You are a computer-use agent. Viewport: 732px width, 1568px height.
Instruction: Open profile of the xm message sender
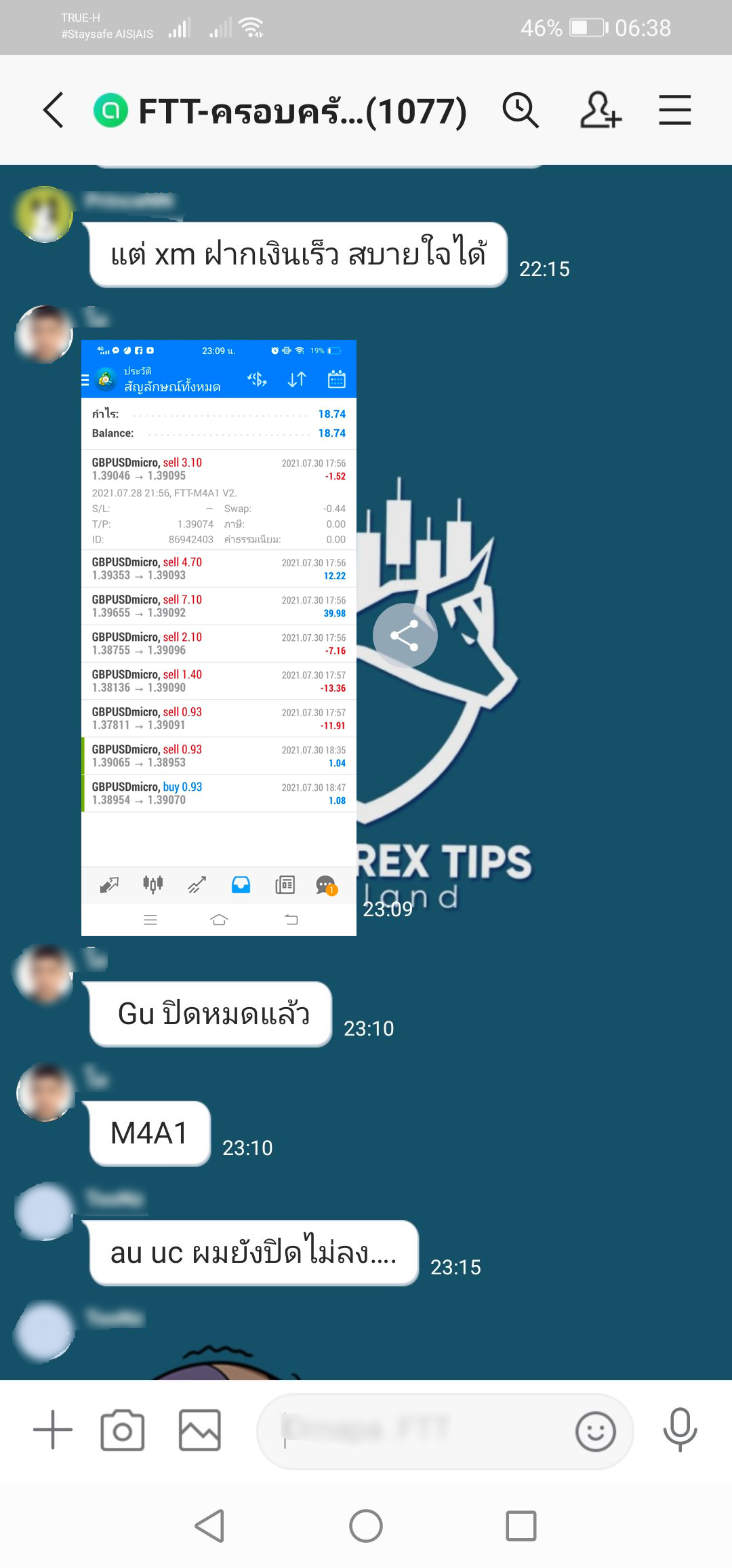click(x=44, y=214)
